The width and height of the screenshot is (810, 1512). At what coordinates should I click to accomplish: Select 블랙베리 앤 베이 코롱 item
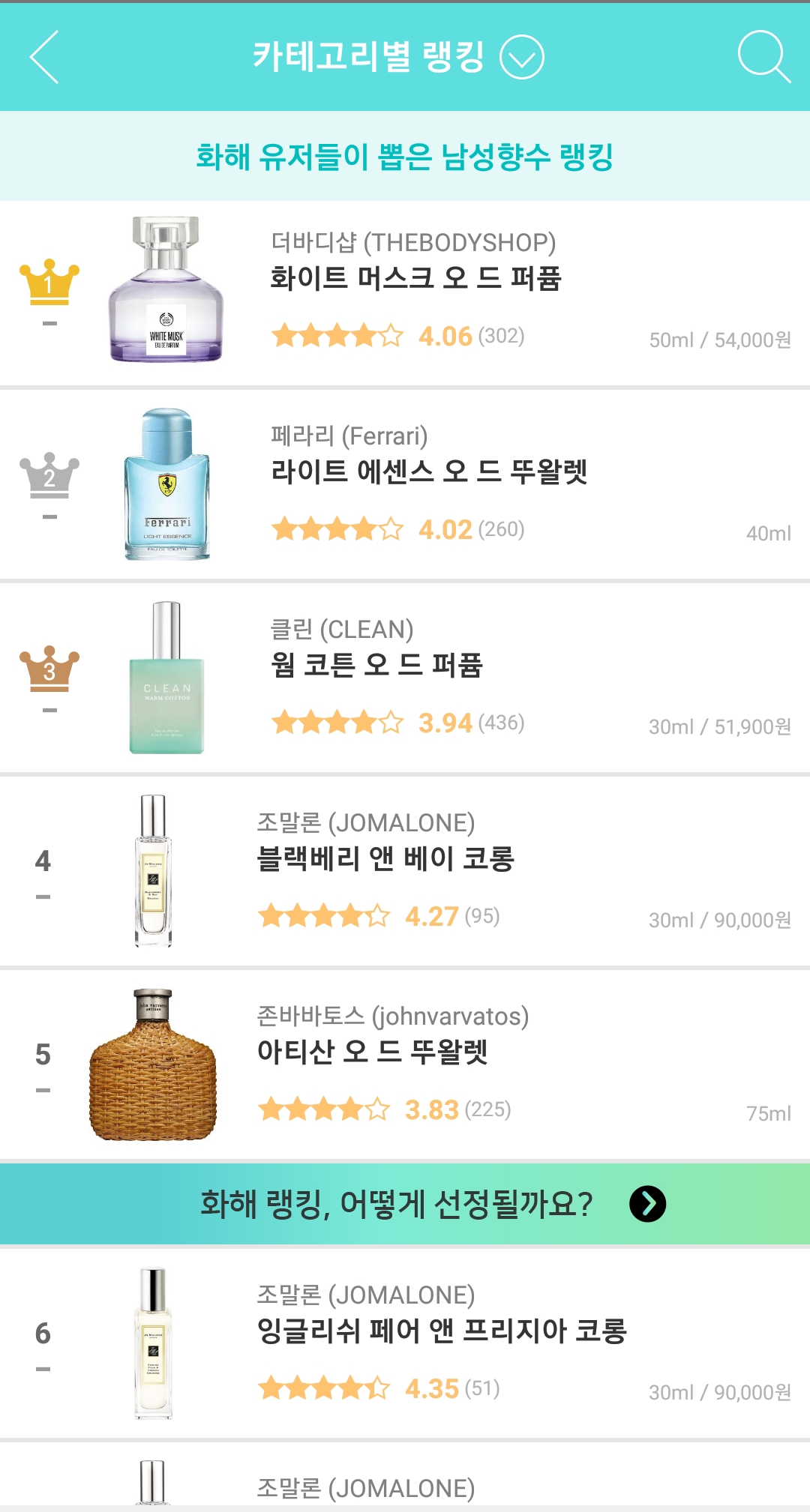pyautogui.click(x=405, y=872)
